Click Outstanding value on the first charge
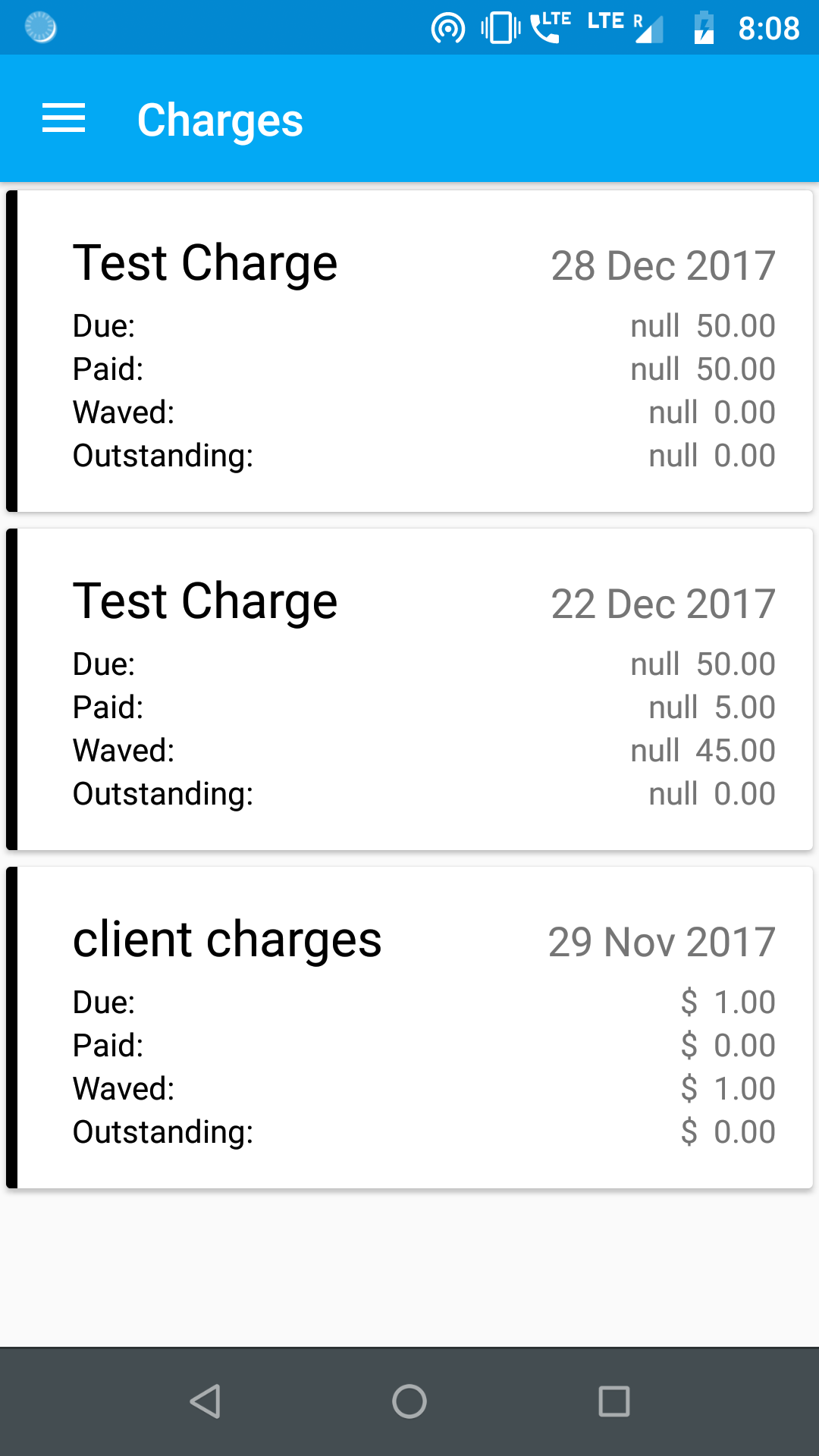The width and height of the screenshot is (819, 1456). click(x=711, y=455)
